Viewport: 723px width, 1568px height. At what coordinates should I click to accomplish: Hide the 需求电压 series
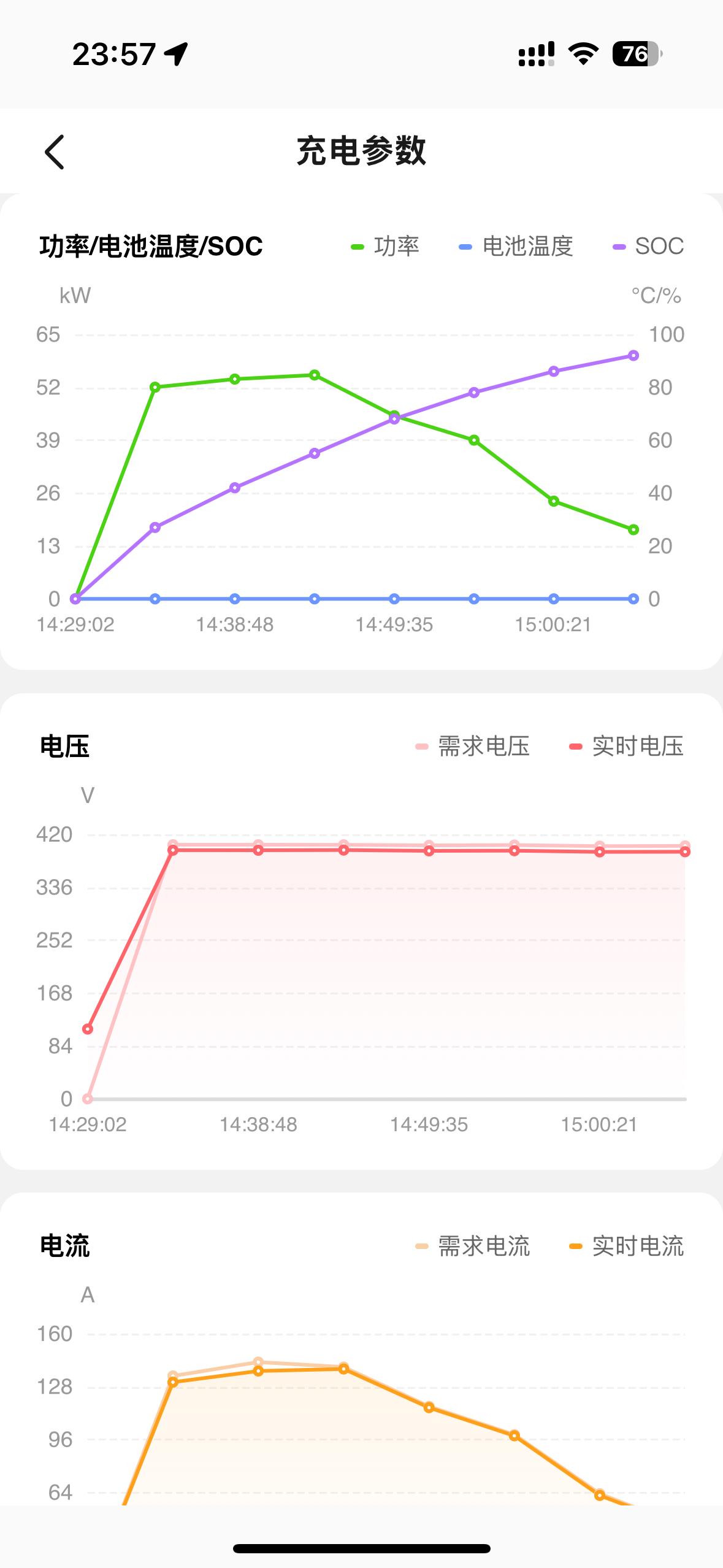click(472, 746)
